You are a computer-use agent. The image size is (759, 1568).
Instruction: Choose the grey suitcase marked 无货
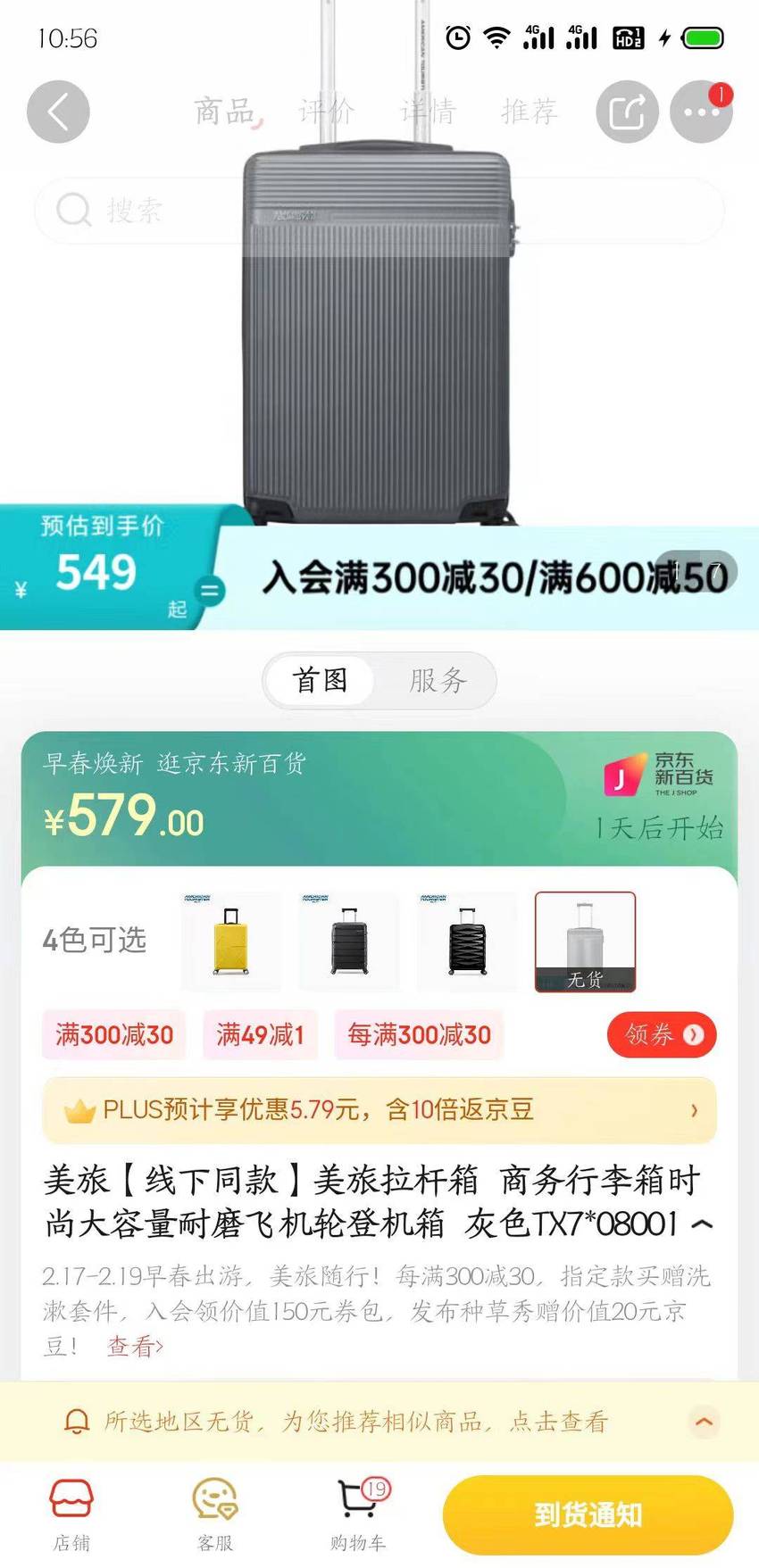(x=585, y=942)
